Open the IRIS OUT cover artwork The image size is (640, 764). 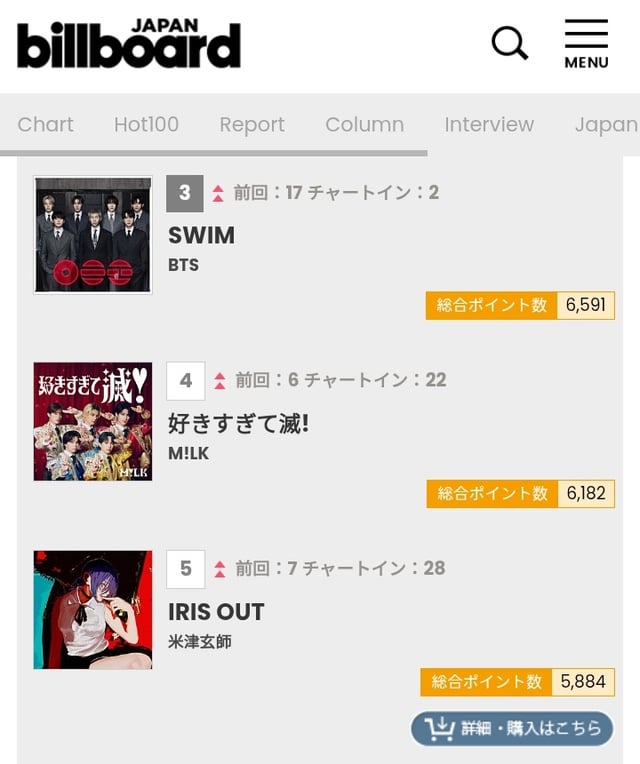pos(93,609)
